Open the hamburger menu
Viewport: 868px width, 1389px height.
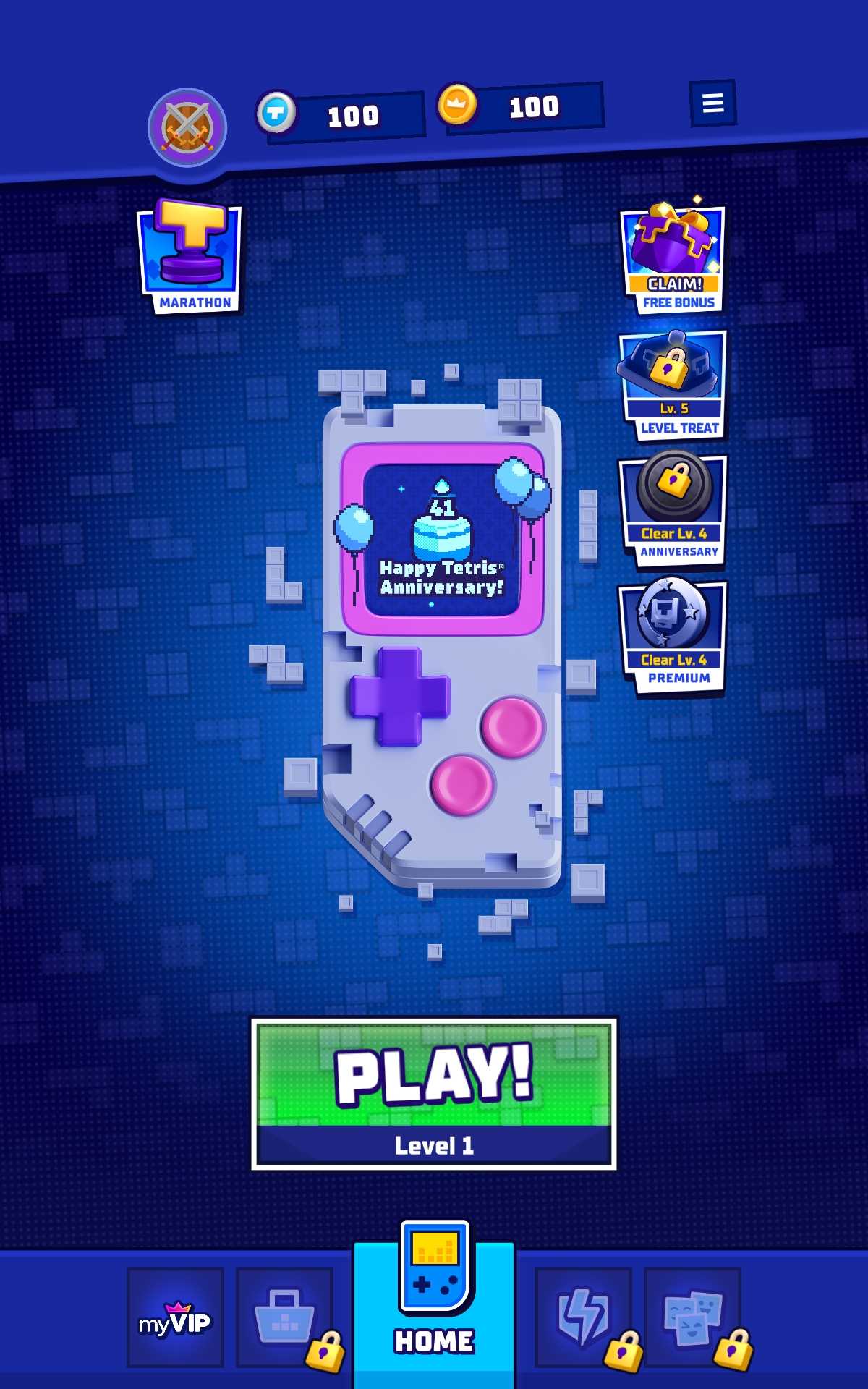pos(712,103)
